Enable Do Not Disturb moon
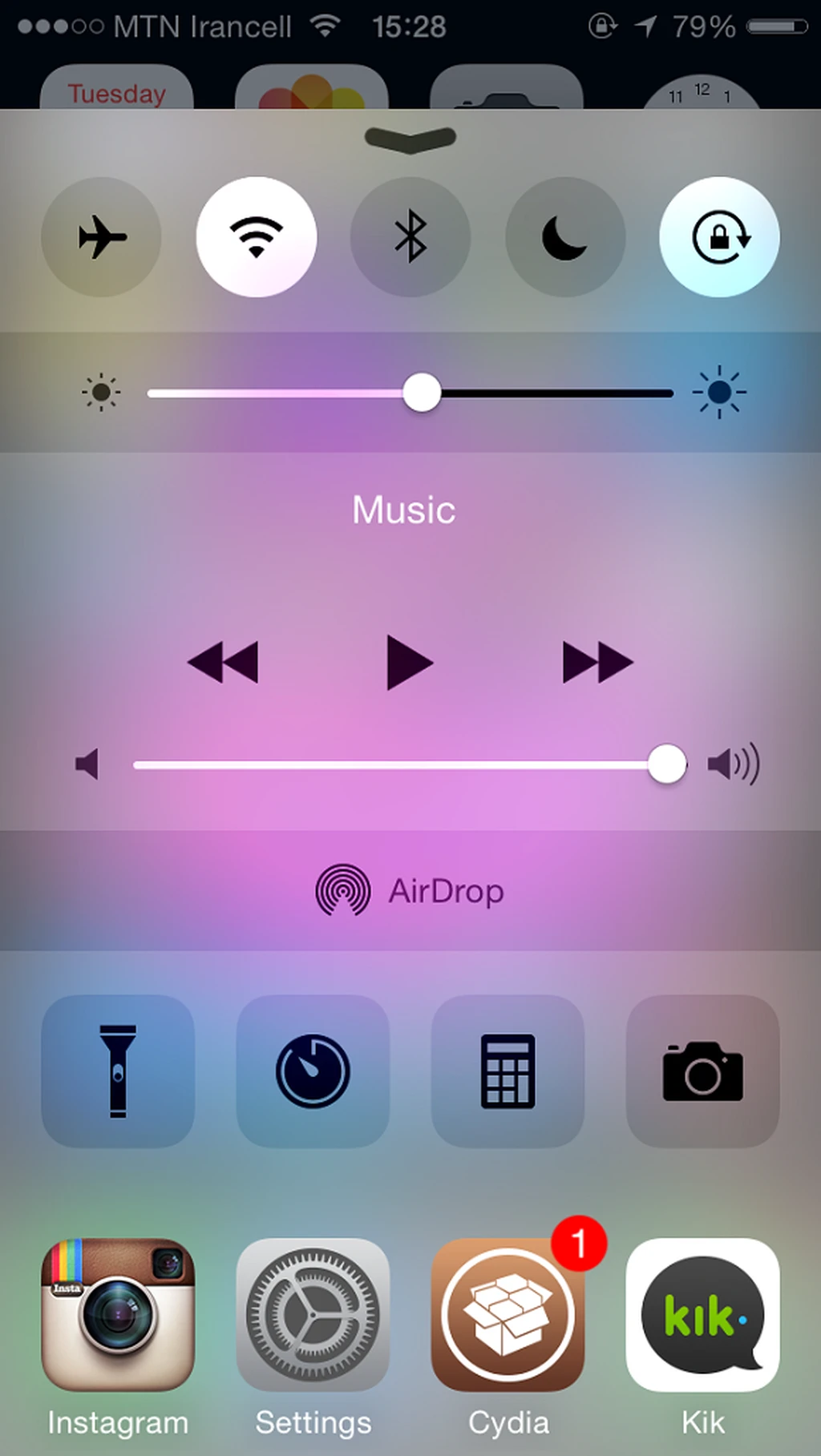Screen dimensions: 821x1456 tap(564, 237)
